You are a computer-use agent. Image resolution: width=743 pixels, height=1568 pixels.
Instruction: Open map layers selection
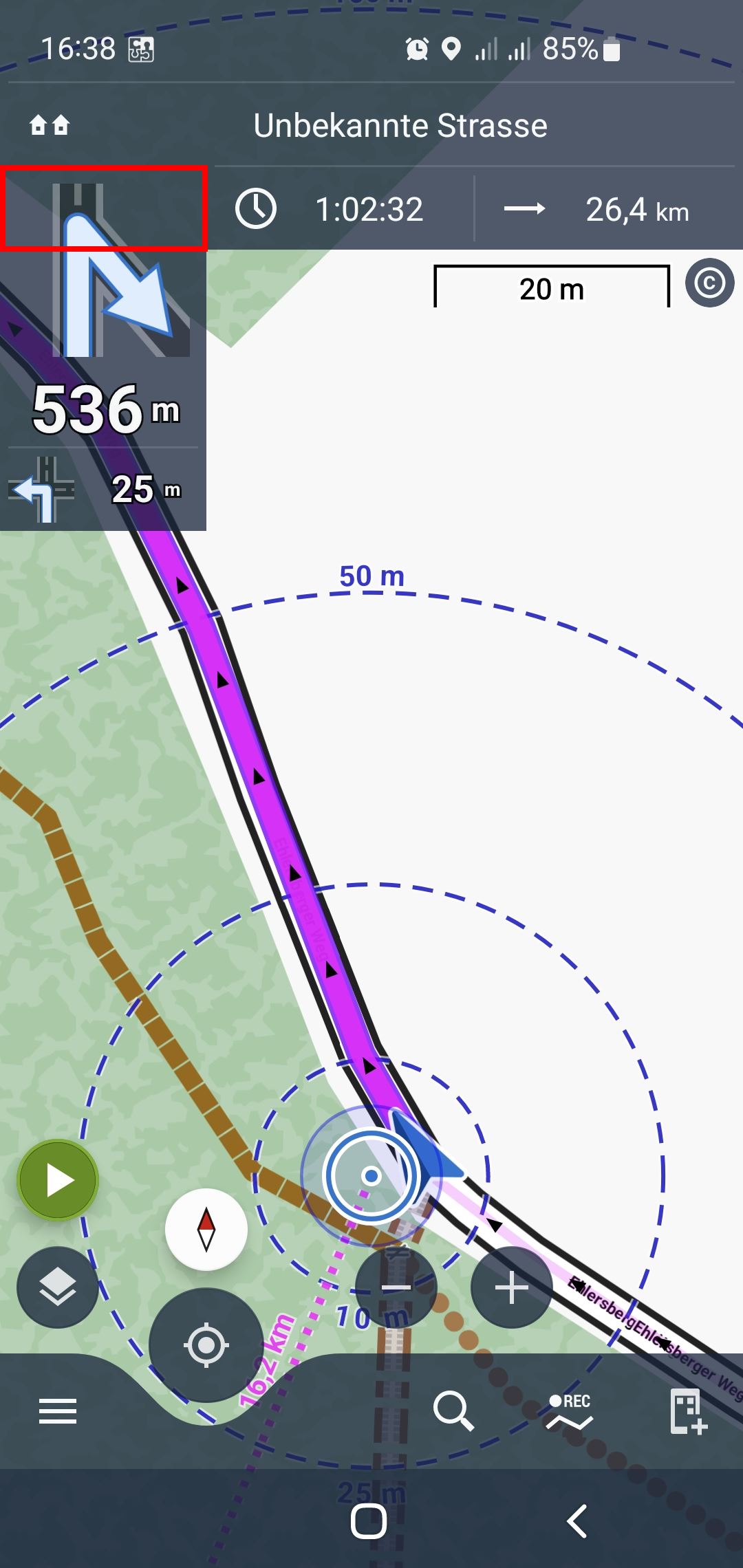tap(58, 1287)
